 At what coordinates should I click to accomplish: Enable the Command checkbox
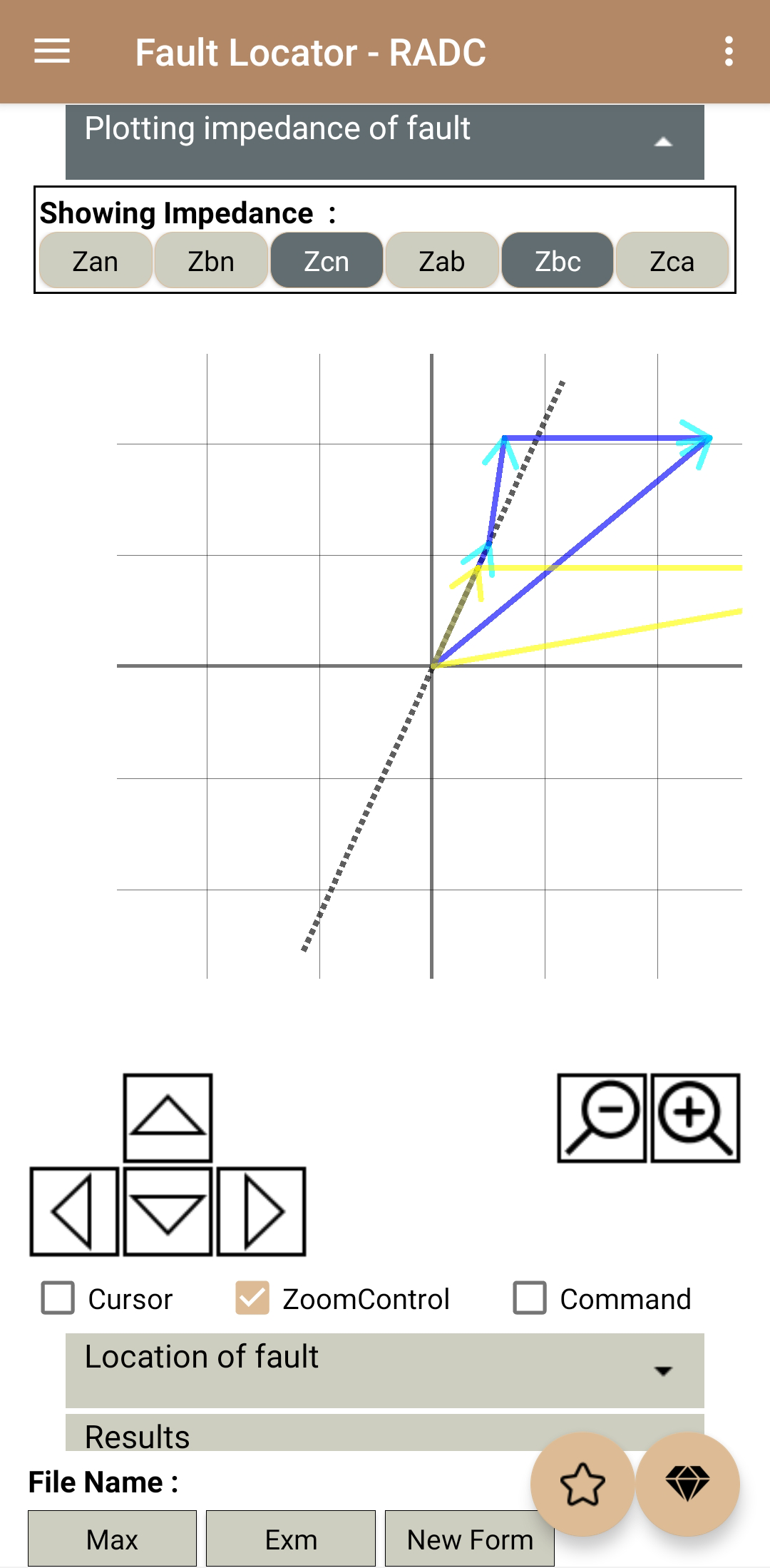530,1298
